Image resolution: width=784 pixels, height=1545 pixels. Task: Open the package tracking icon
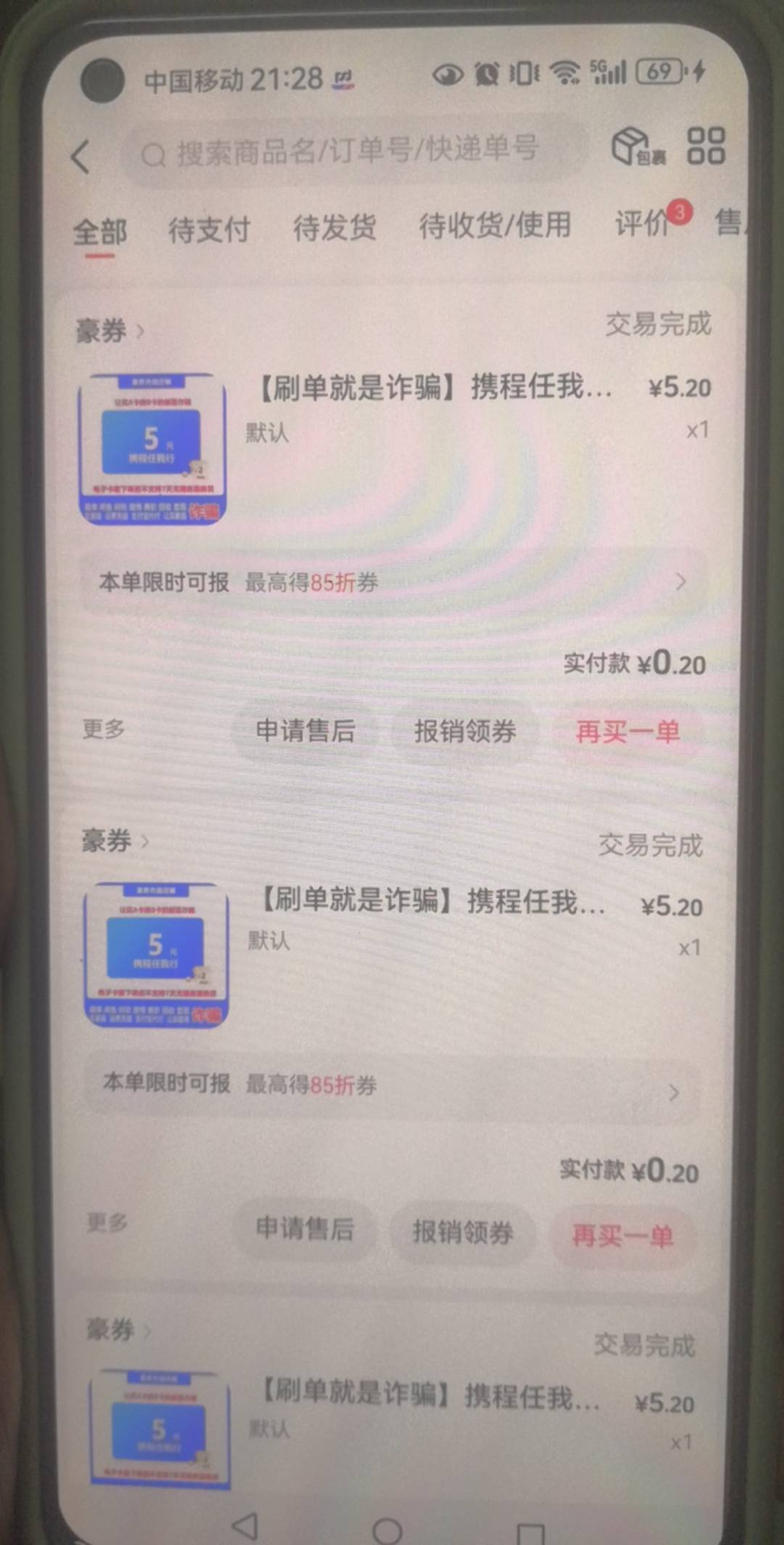[637, 147]
